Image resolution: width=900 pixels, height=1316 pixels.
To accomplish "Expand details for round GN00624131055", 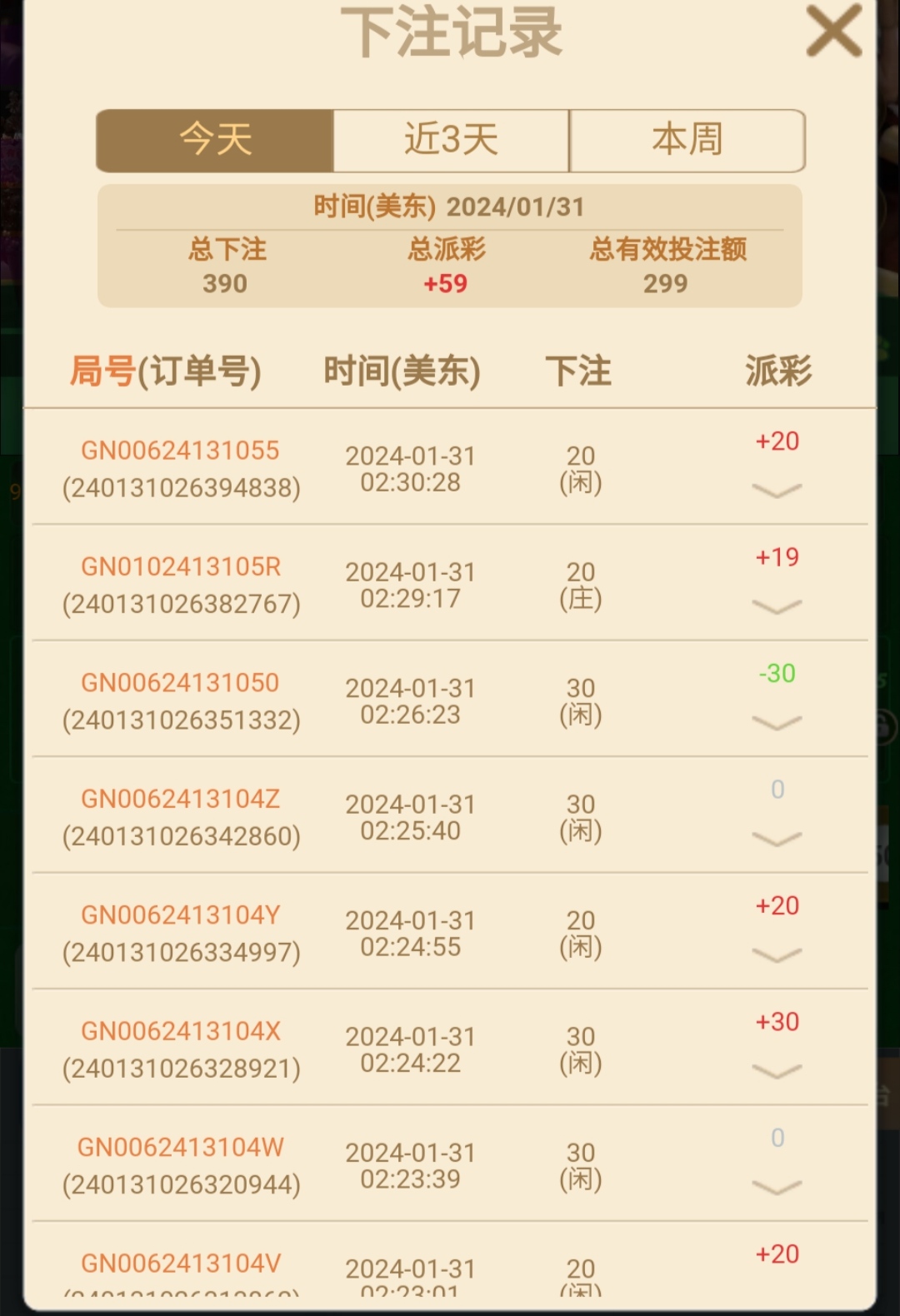I will [x=777, y=490].
